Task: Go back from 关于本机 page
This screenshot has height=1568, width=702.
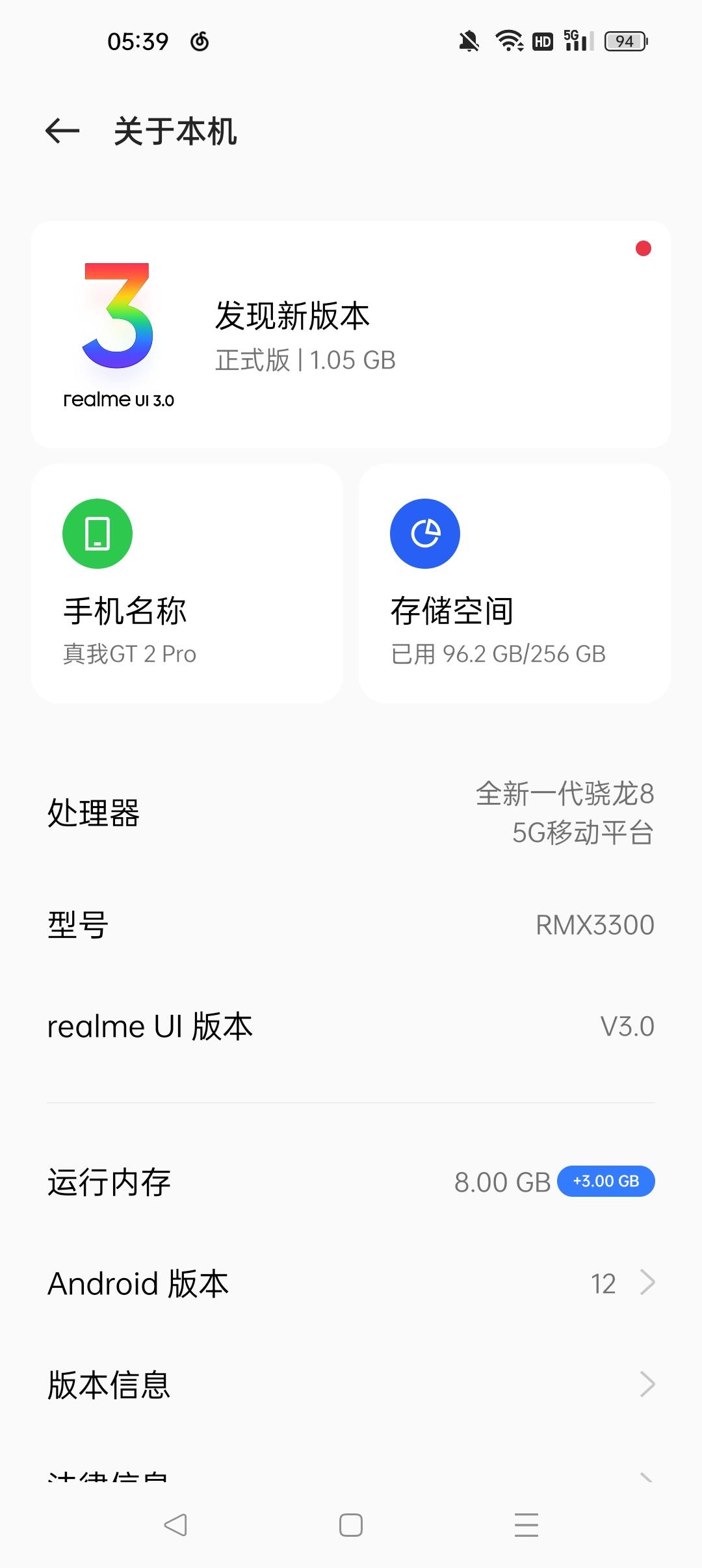Action: coord(62,131)
